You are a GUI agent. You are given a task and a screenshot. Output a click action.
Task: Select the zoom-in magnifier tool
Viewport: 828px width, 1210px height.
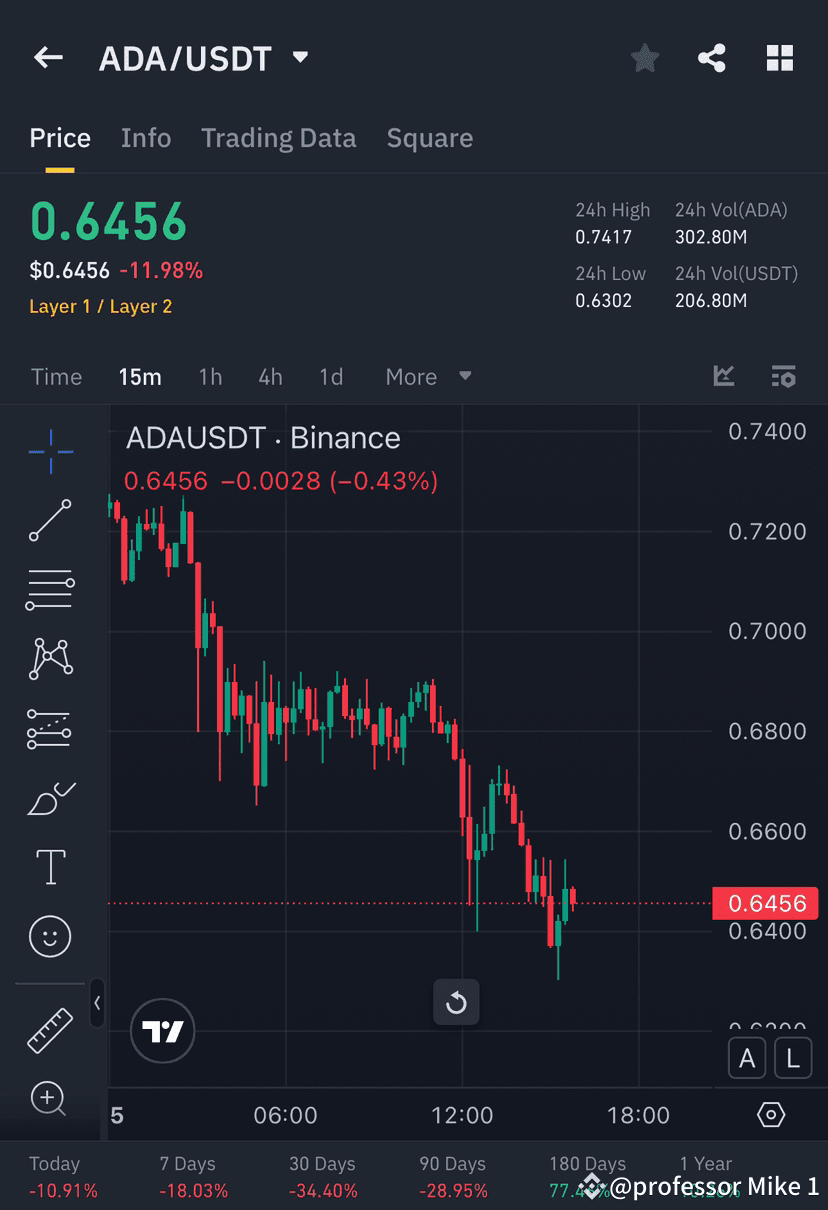(x=49, y=1098)
